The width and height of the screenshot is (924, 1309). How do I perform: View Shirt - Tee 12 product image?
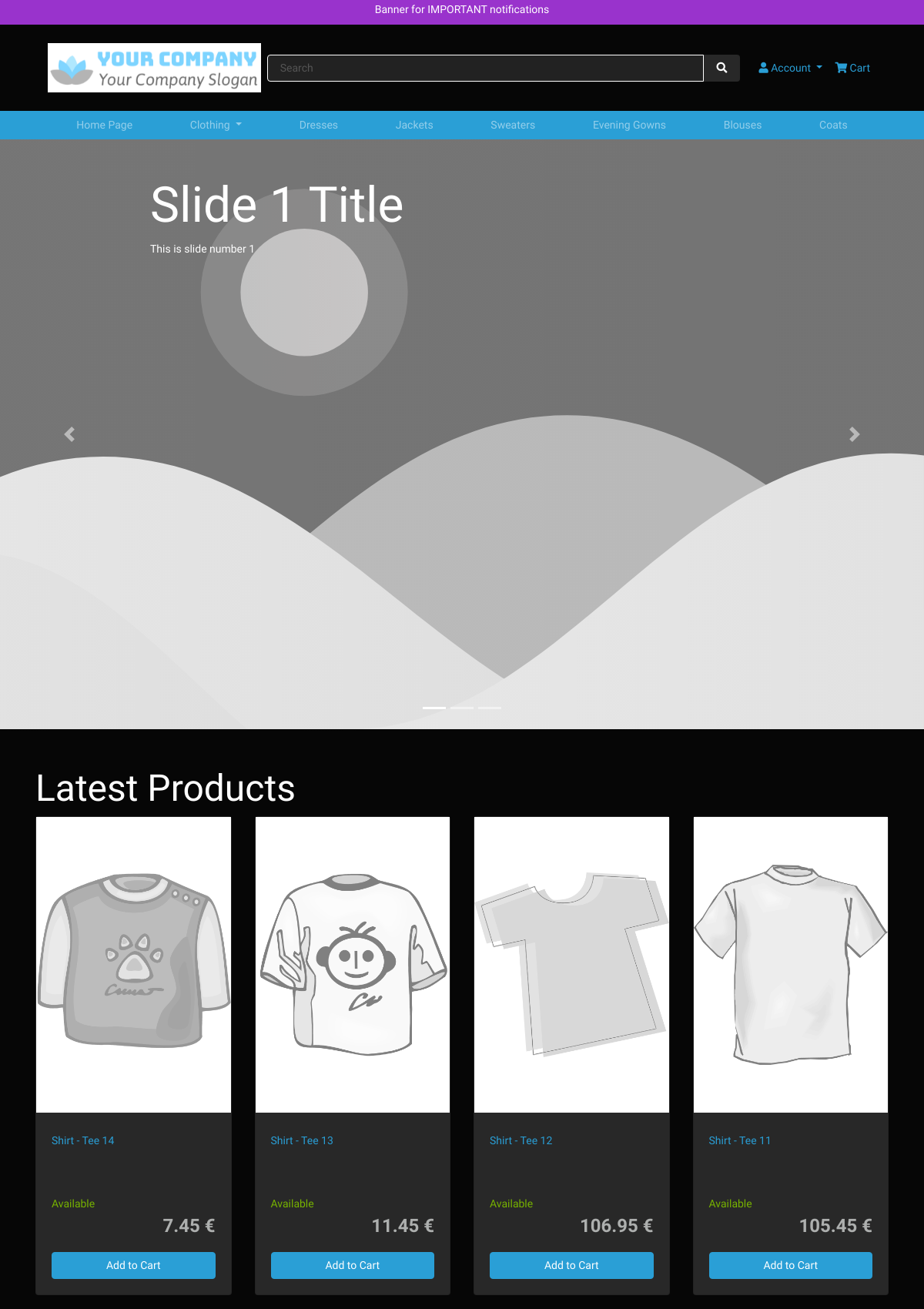pos(571,964)
